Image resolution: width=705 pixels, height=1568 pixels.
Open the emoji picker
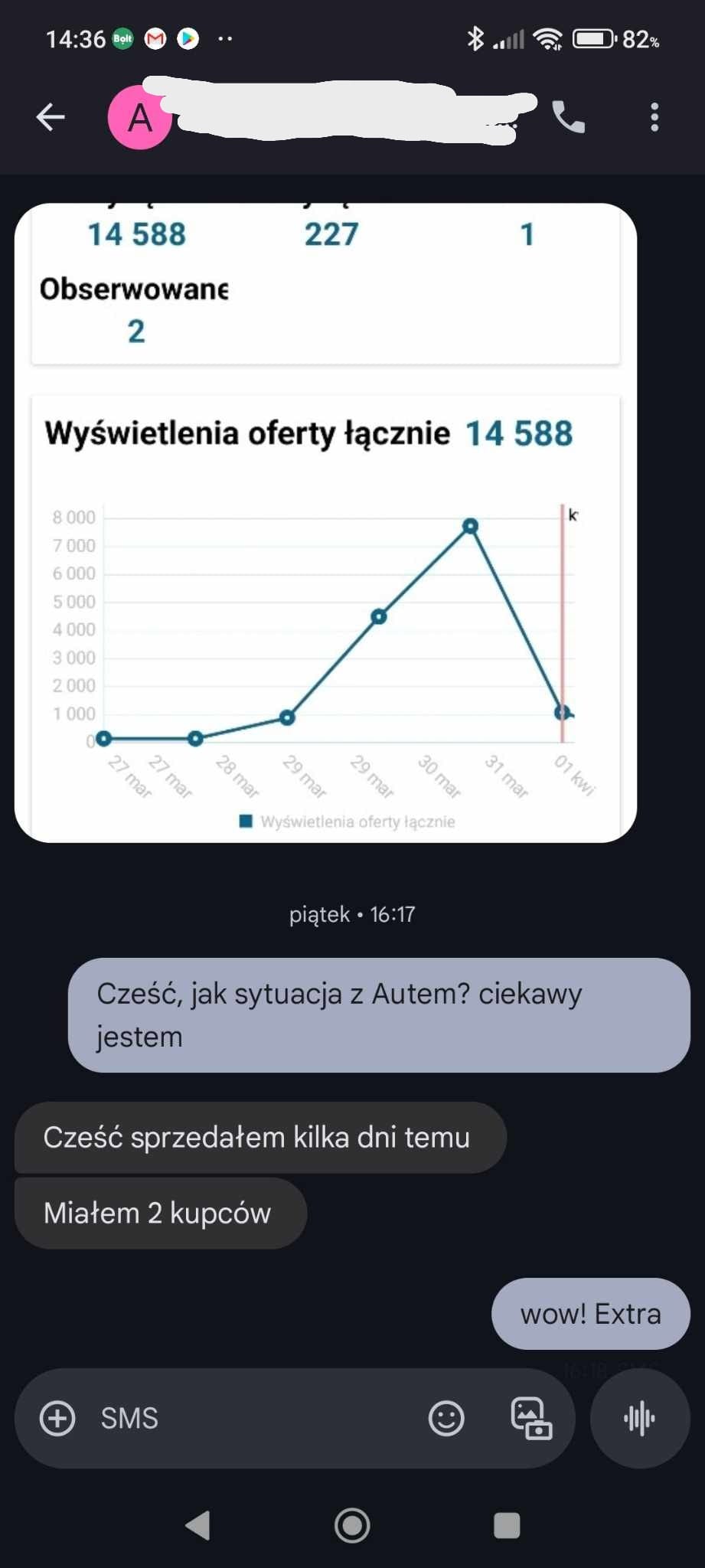(446, 1418)
